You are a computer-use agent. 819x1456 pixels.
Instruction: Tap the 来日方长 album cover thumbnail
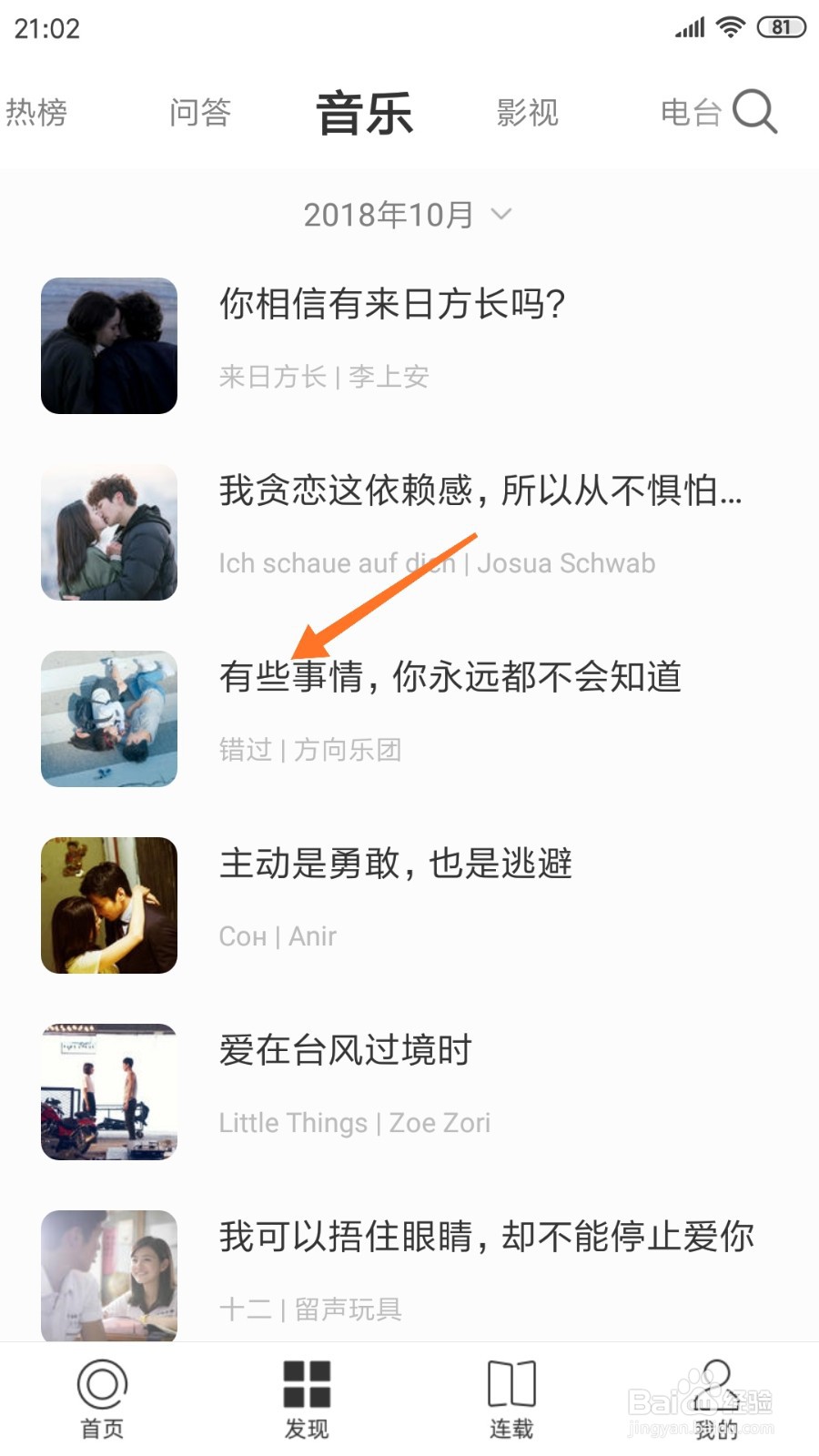[109, 346]
